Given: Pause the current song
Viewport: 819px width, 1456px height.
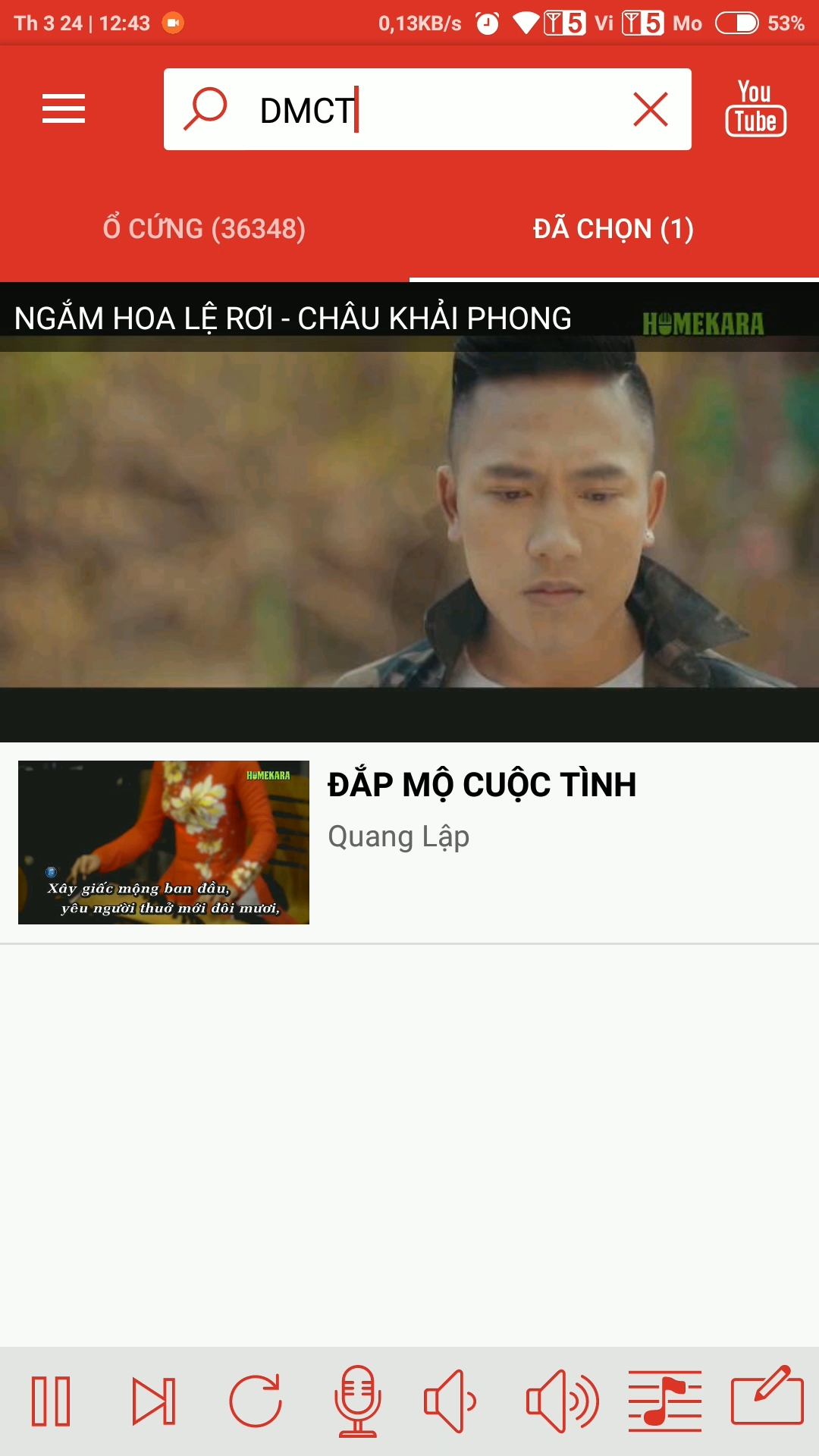Looking at the screenshot, I should [x=51, y=1401].
